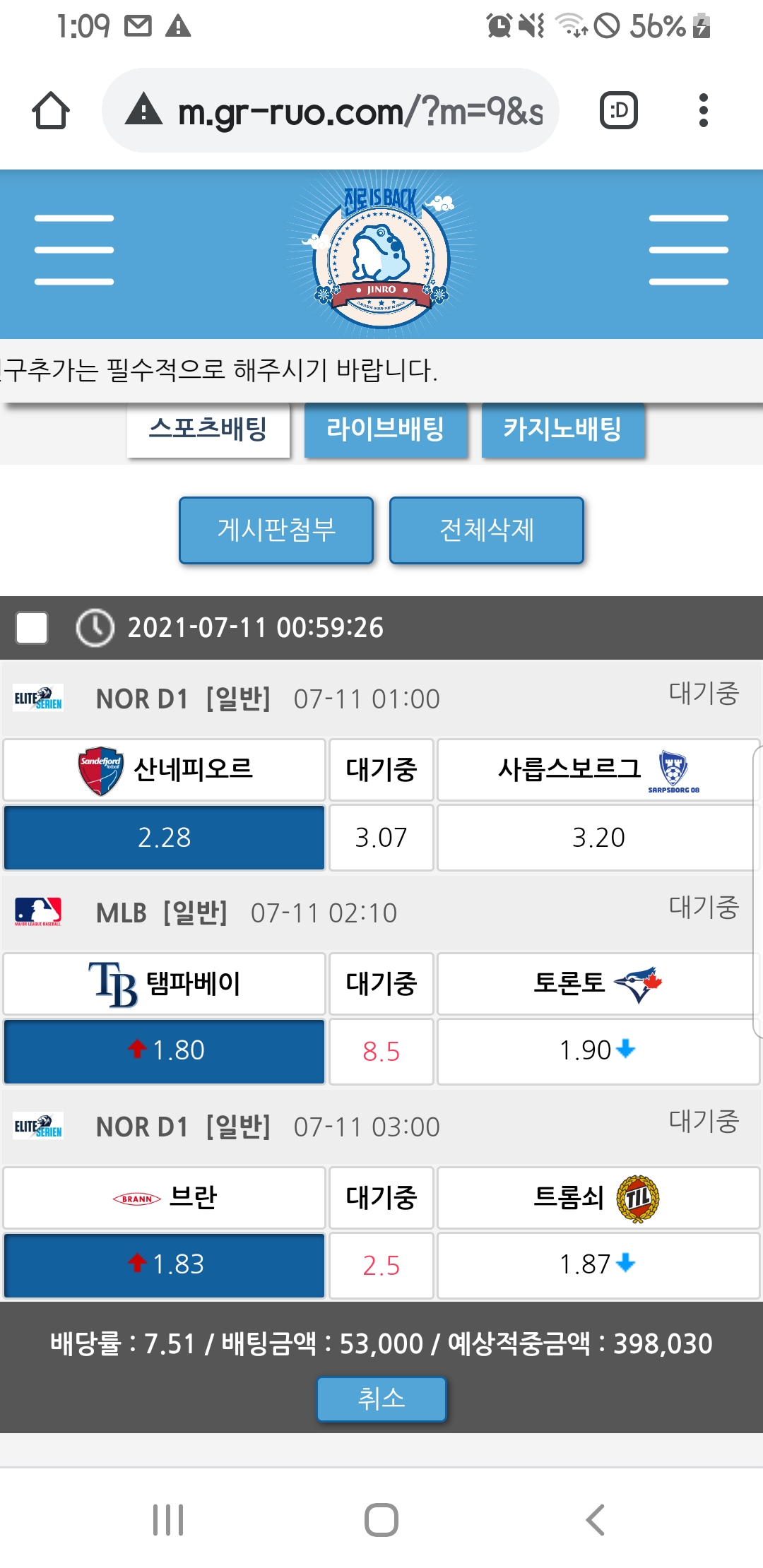Switch to the 라이브배팅 tab
The height and width of the screenshot is (1568, 763).
pos(386,429)
